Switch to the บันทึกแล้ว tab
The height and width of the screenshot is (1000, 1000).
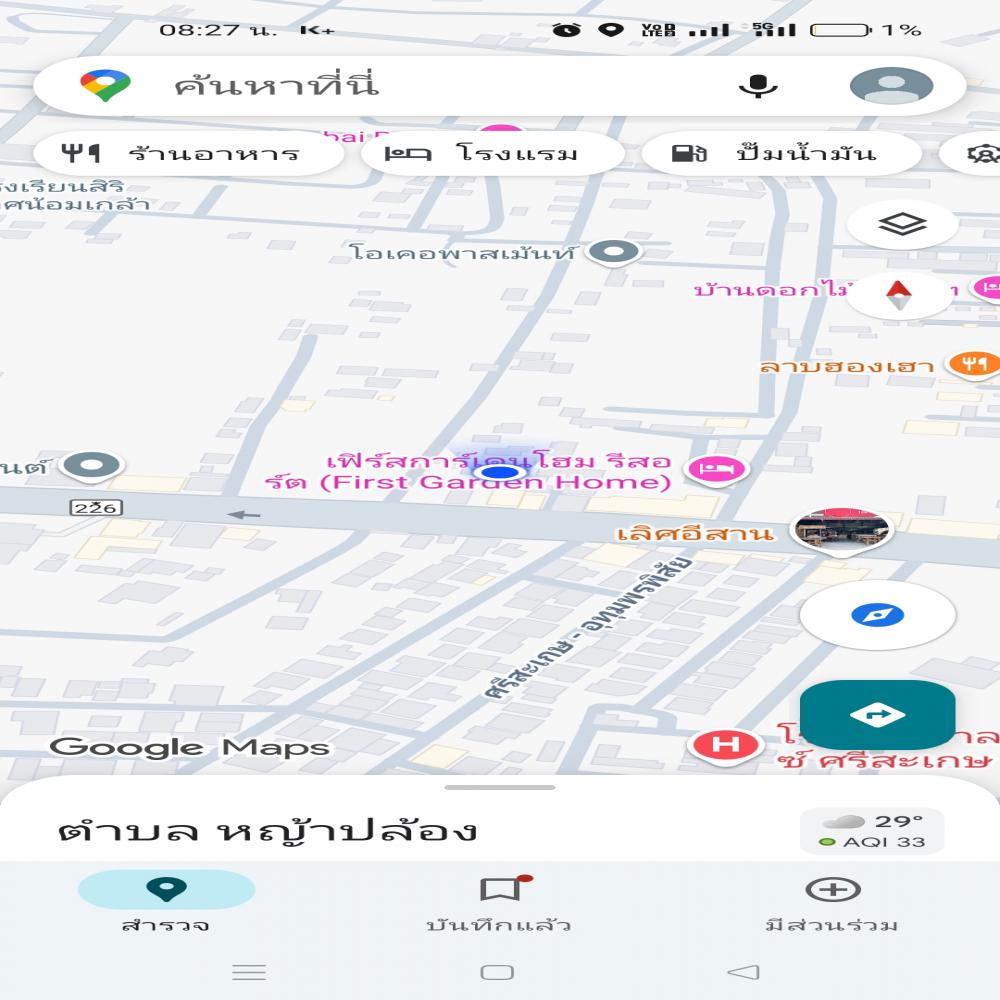click(x=499, y=901)
